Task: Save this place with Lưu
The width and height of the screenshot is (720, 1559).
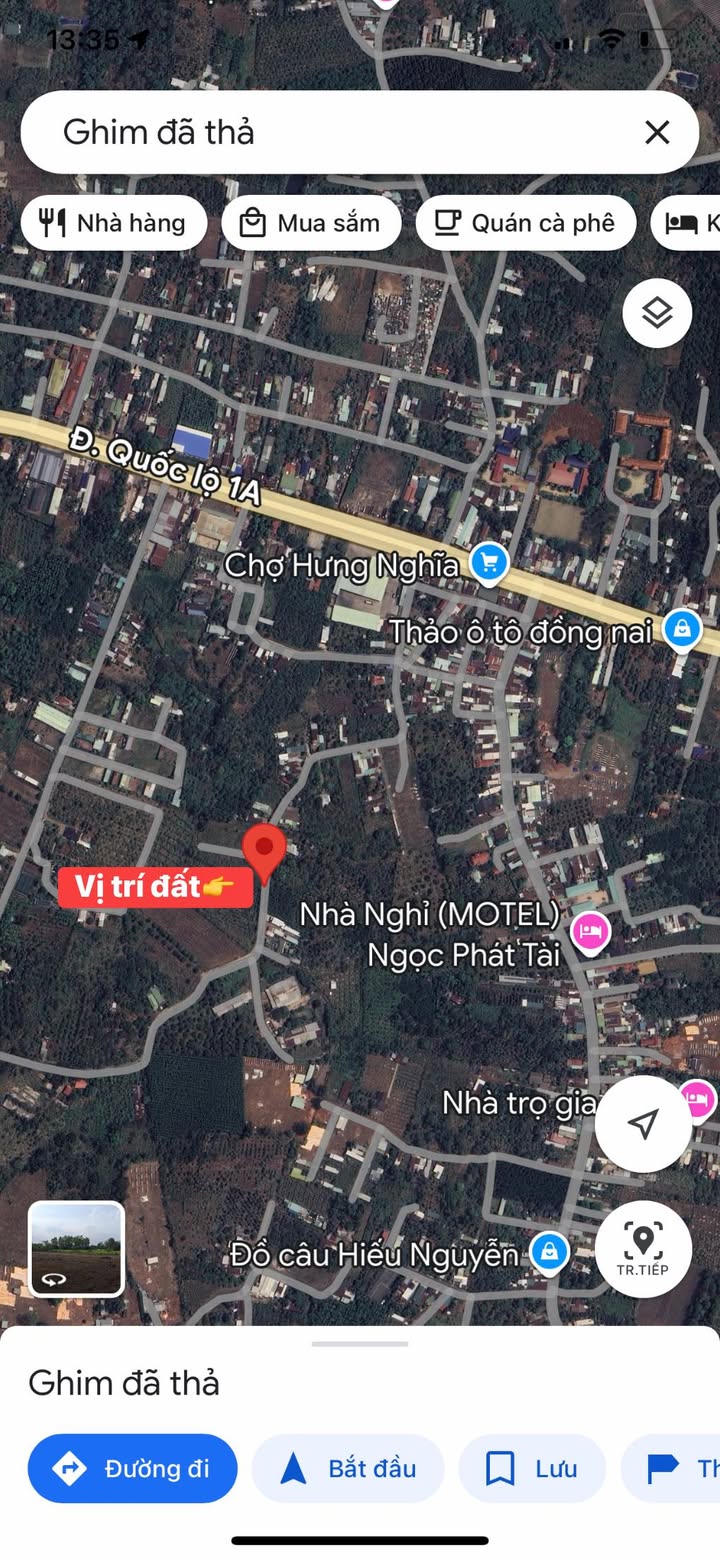Action: click(x=532, y=1468)
